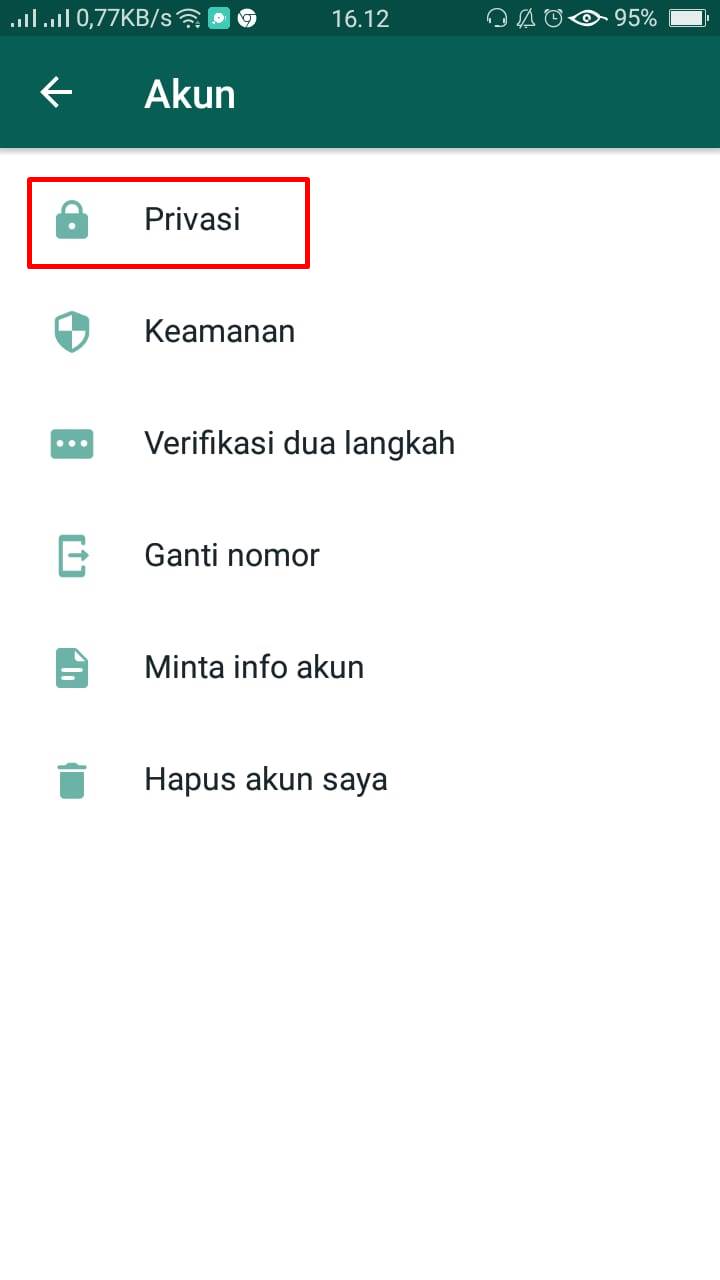Select the Ganti nomor exit-arrow icon

[x=71, y=555]
